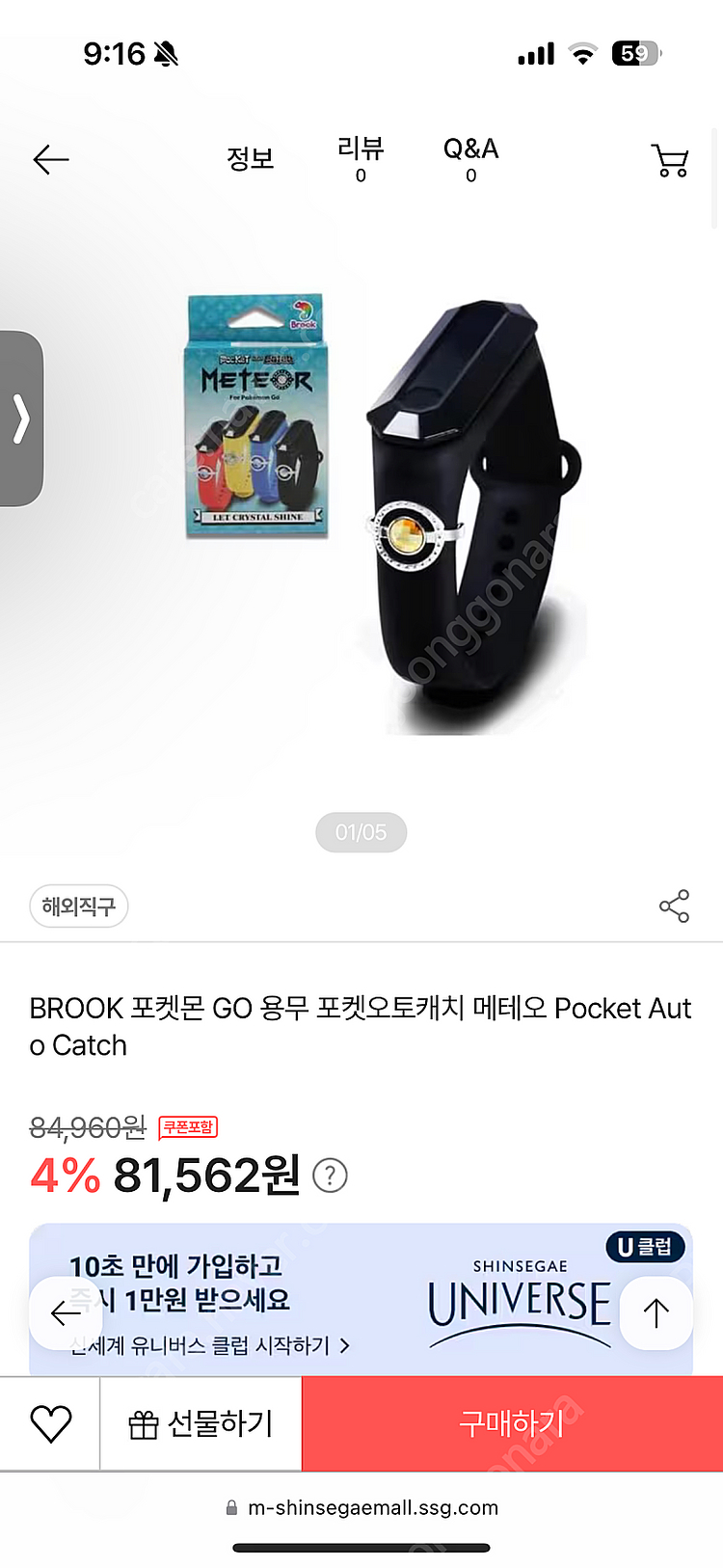Select the gift icon next to 선물하기
Viewport: 723px width, 1568px height.
point(143,1422)
